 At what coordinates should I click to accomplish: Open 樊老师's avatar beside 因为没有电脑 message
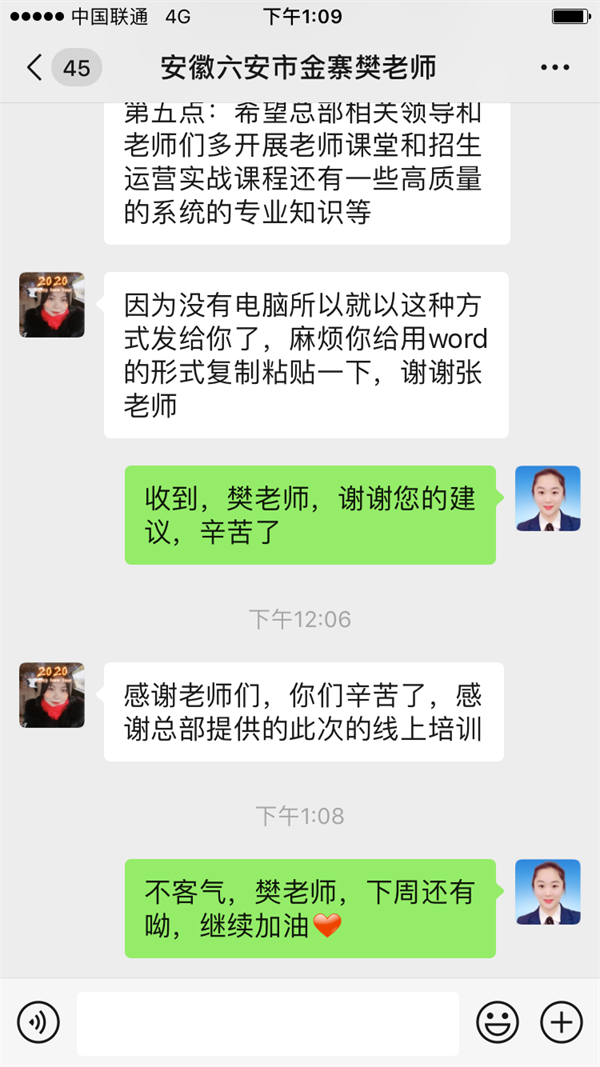52,305
